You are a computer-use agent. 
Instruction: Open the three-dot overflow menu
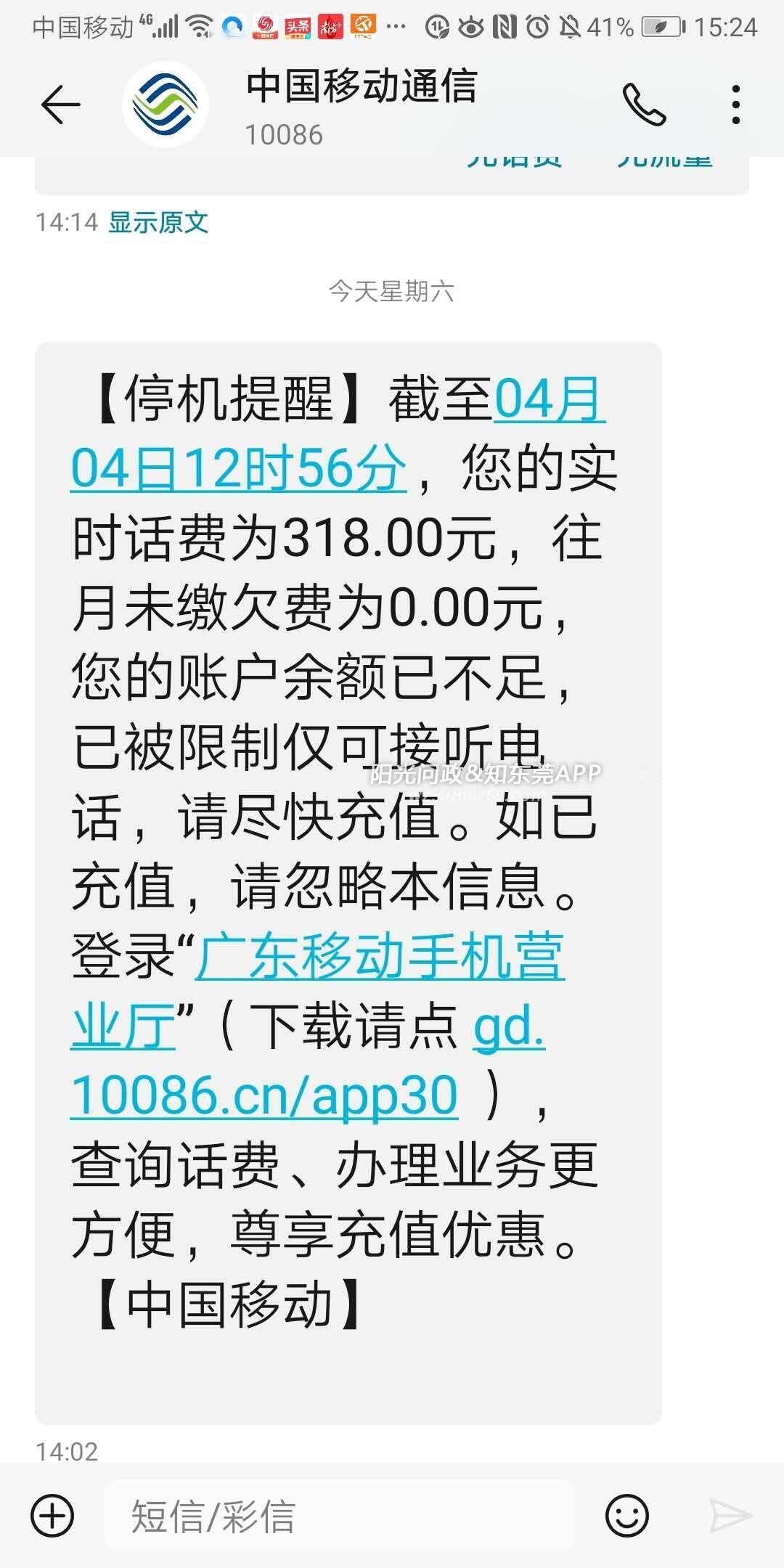tap(736, 105)
